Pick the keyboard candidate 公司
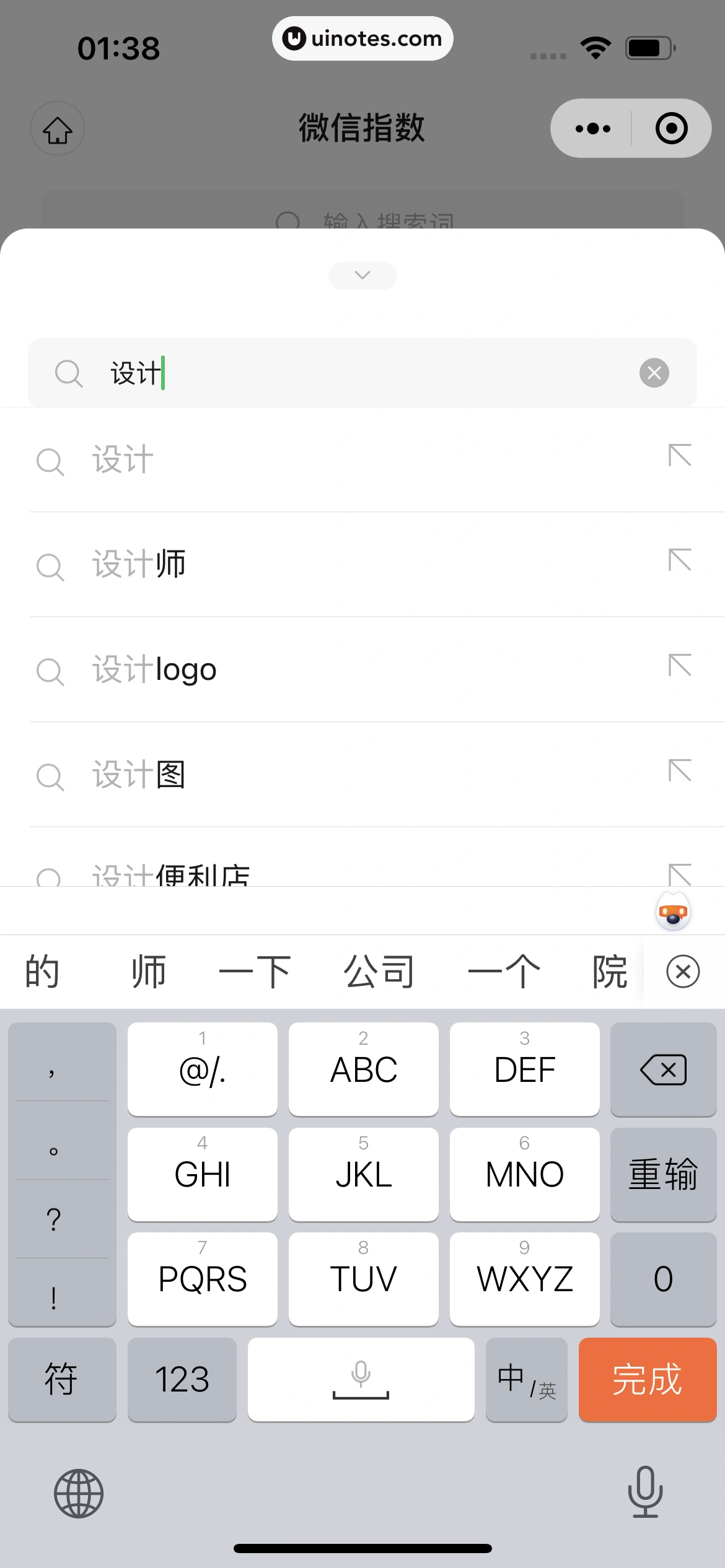Image resolution: width=725 pixels, height=1568 pixels. coord(379,971)
